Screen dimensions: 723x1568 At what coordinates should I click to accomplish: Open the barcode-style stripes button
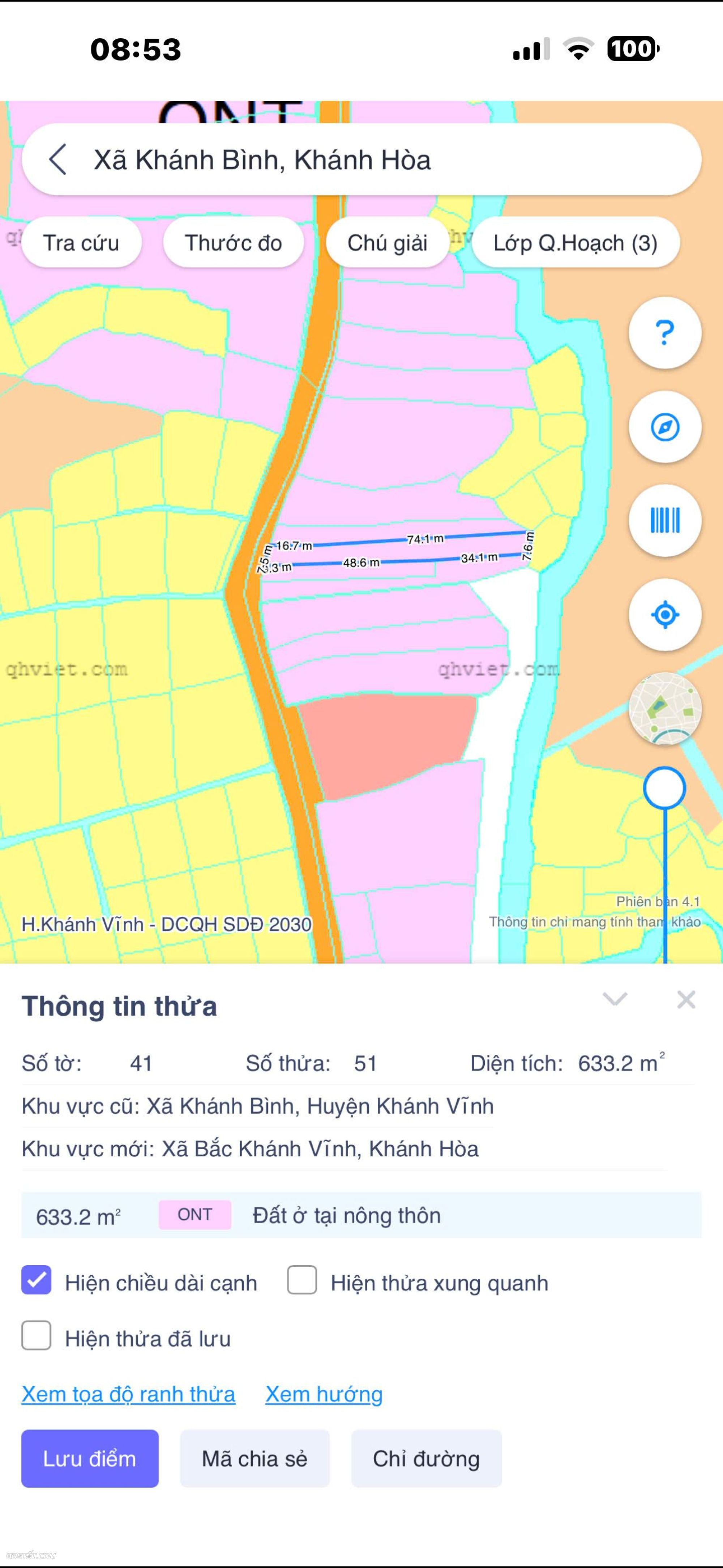(664, 520)
